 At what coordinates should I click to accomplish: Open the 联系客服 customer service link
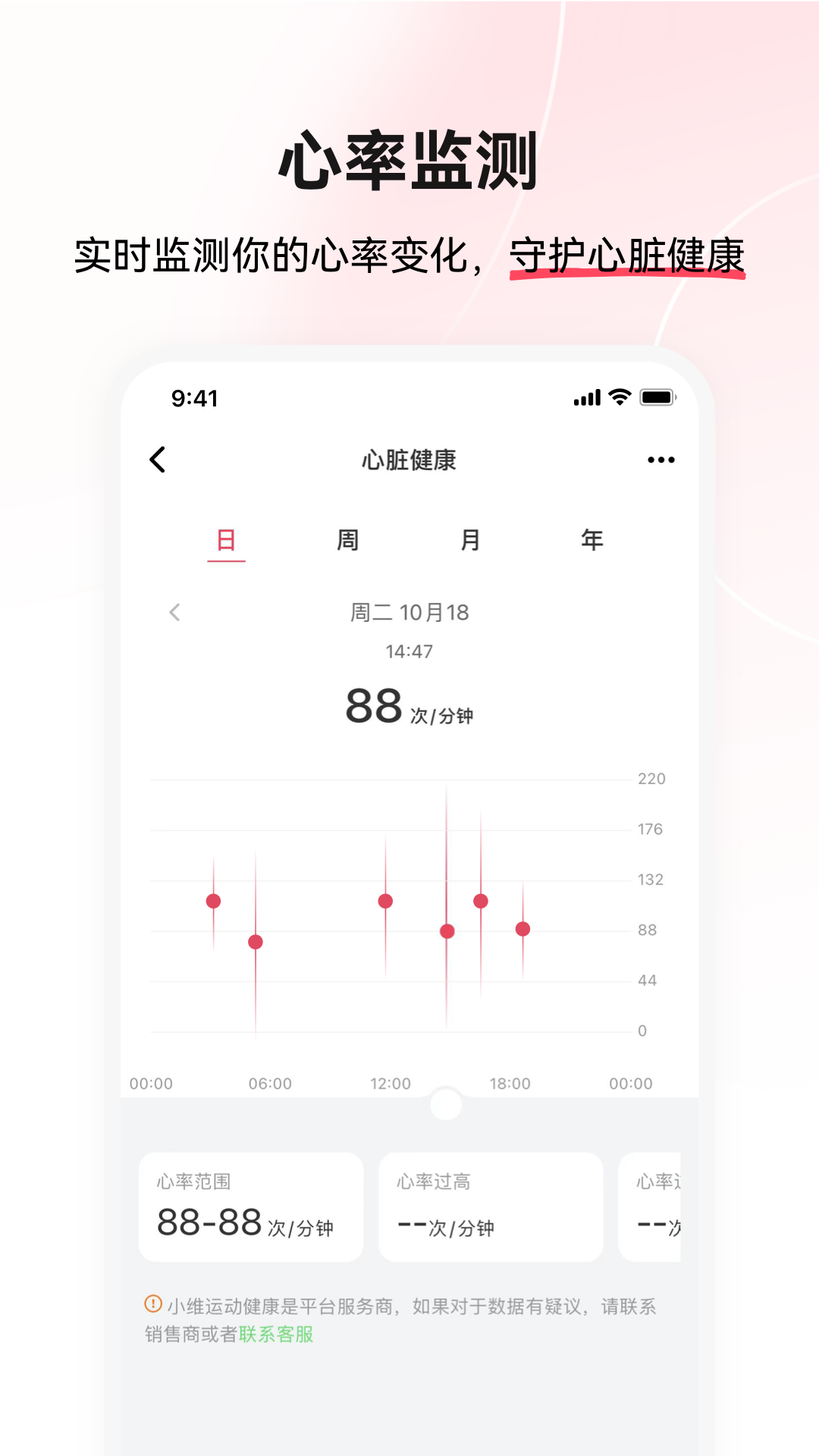click(x=276, y=1335)
